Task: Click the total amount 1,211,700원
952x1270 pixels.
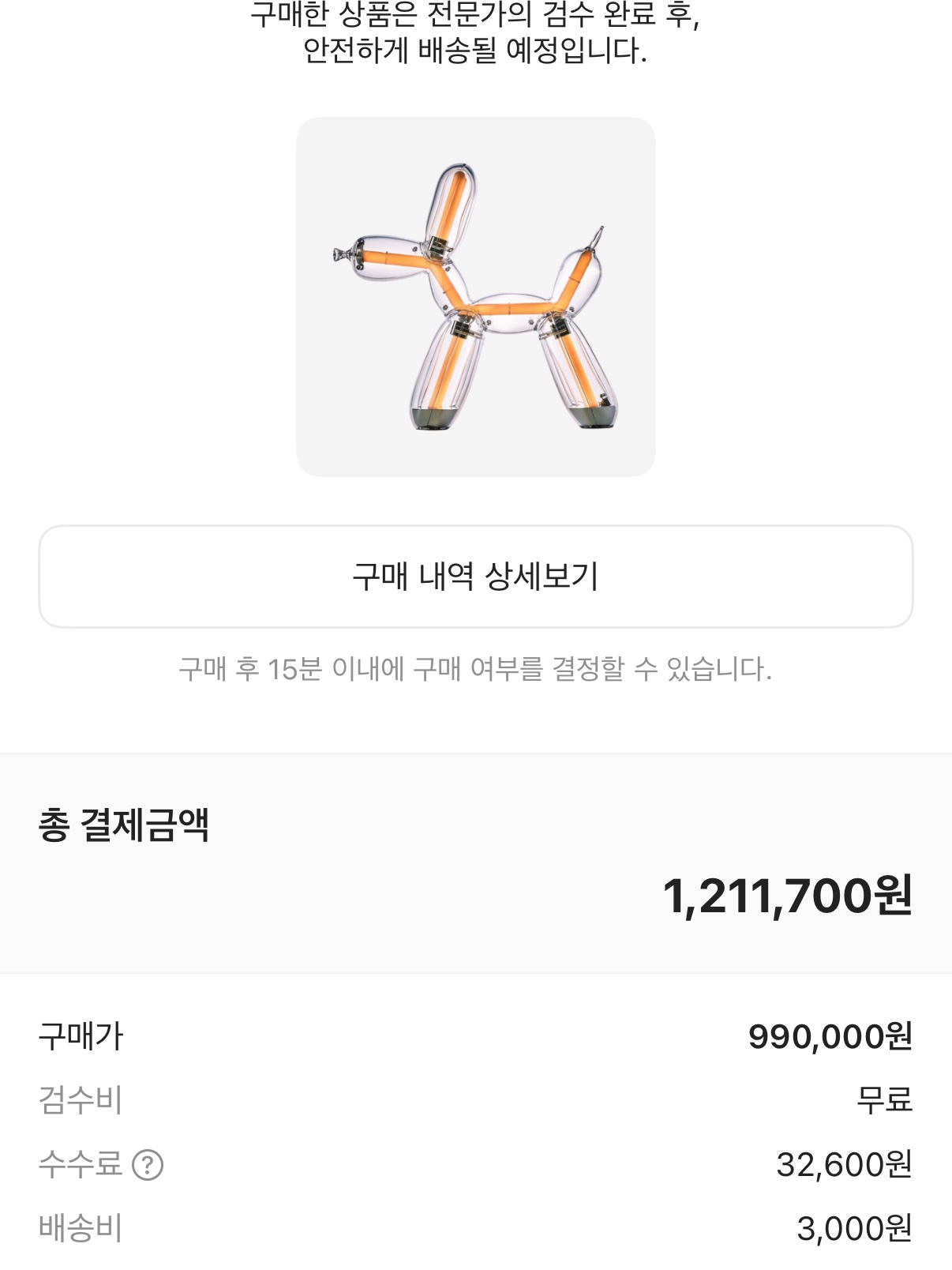Action: tap(789, 896)
